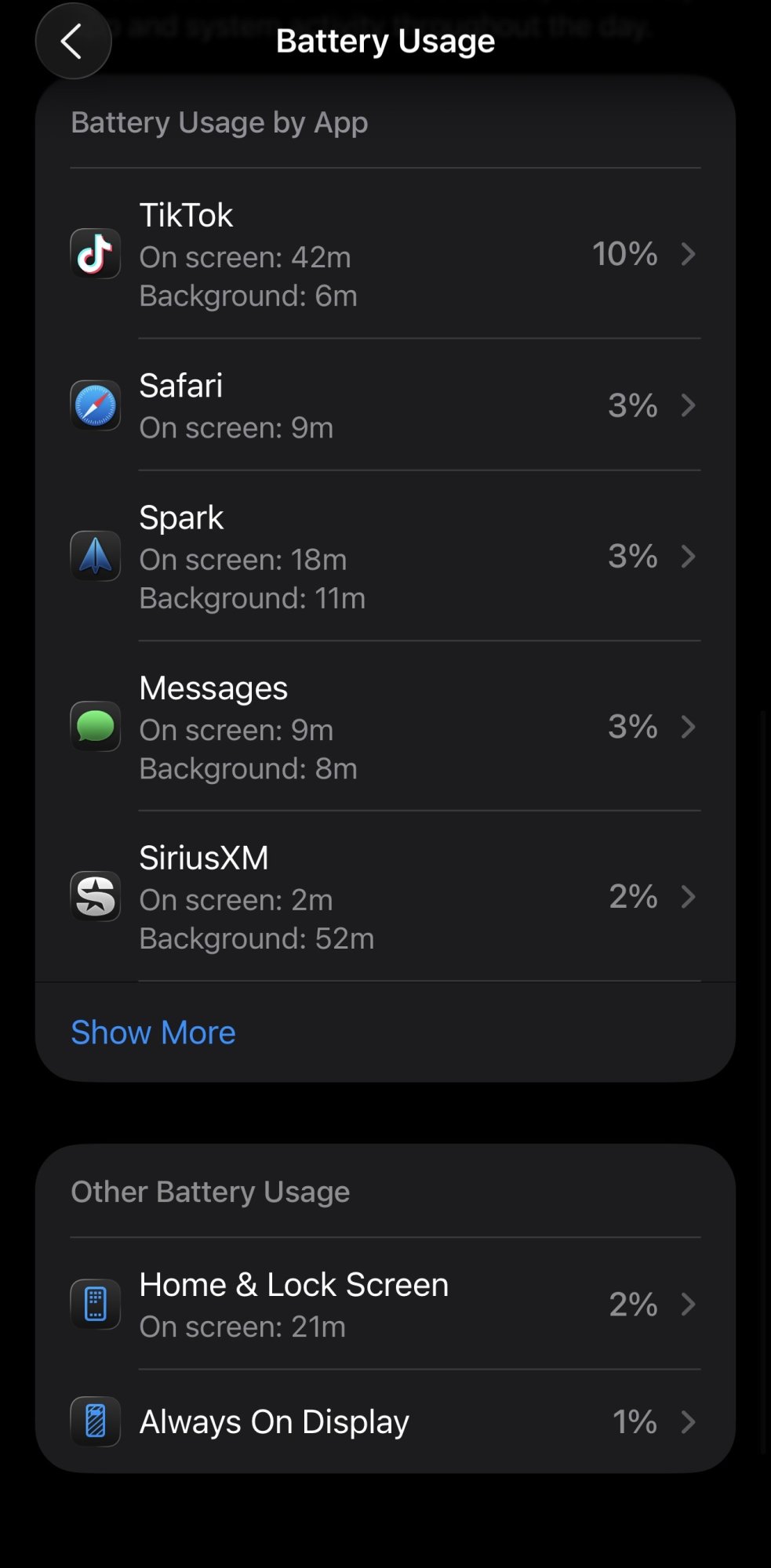This screenshot has width=771, height=1568.
Task: Open SiriusXM battery usage details
Action: click(x=384, y=897)
